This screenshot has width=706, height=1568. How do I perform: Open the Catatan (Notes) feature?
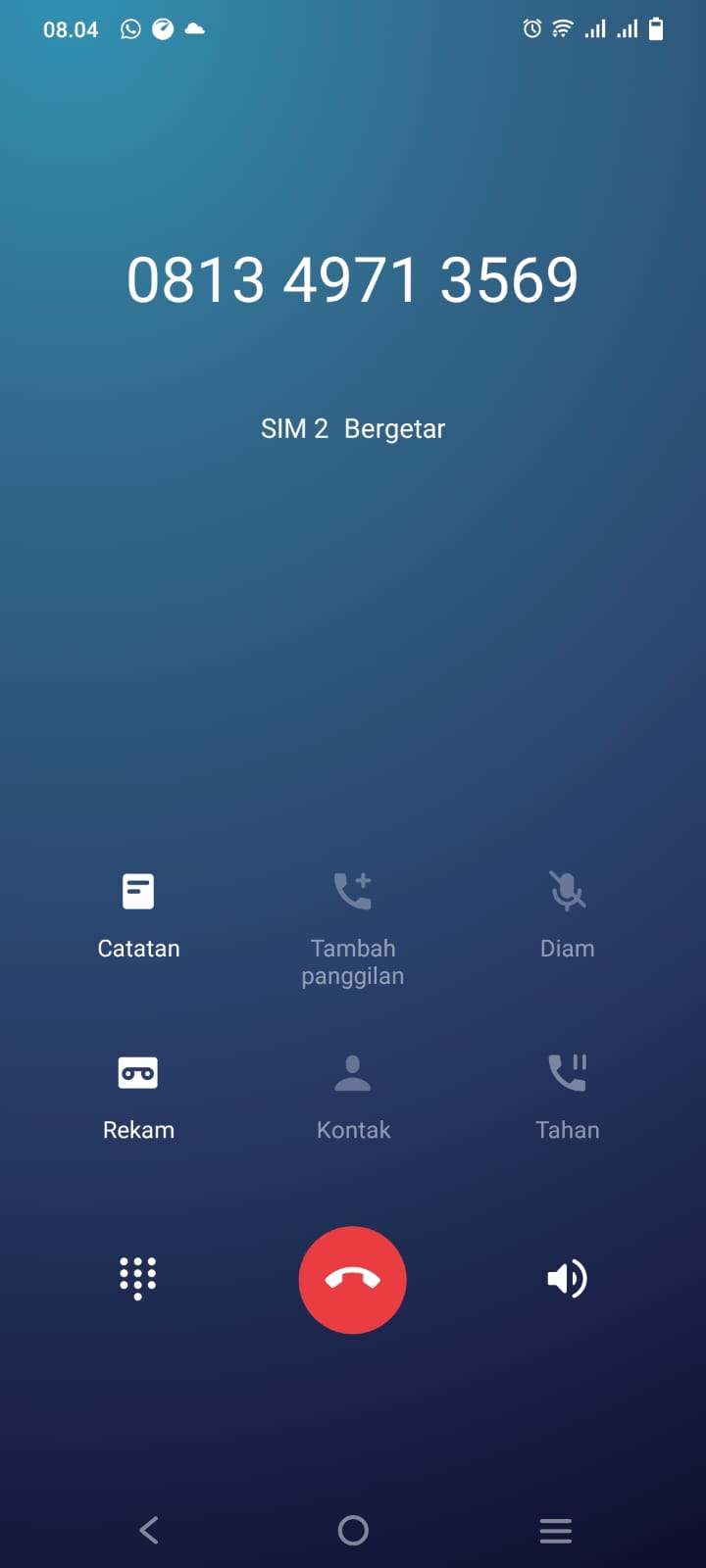[x=138, y=911]
